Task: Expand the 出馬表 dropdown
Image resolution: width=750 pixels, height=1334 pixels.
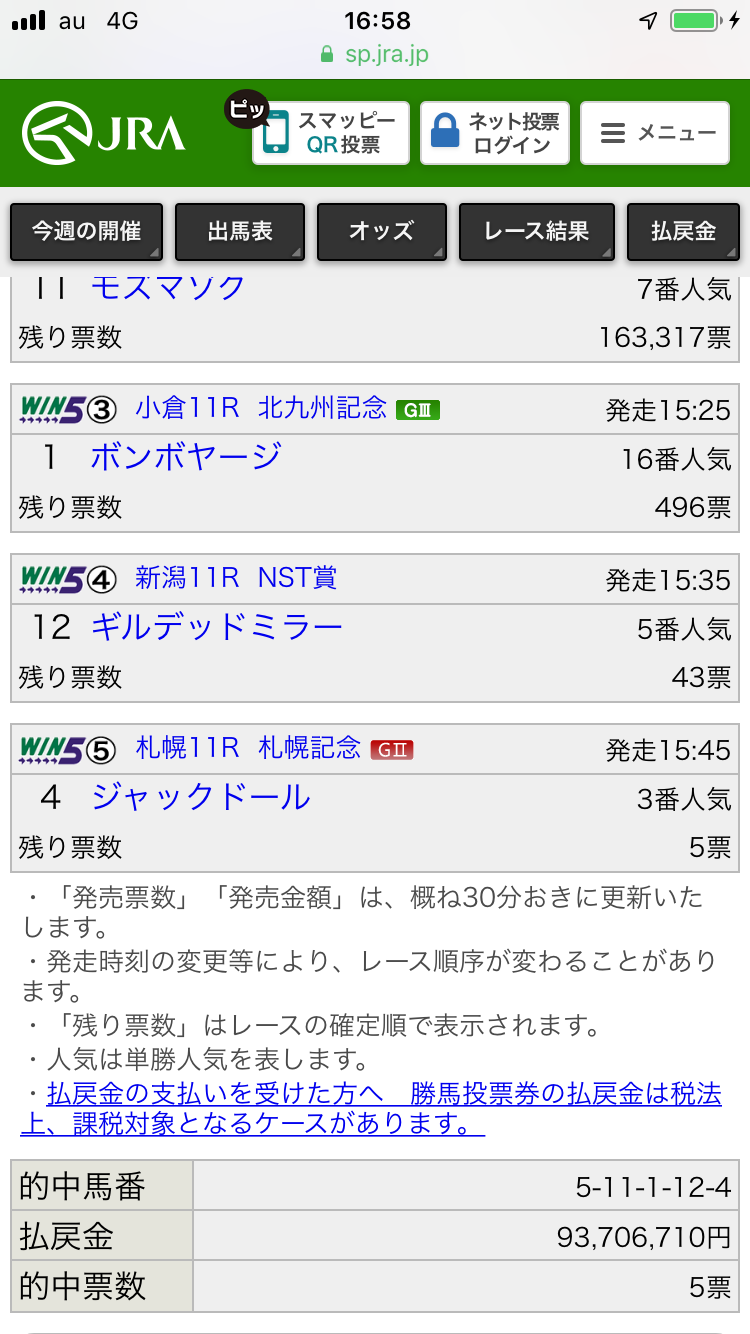Action: click(x=239, y=231)
